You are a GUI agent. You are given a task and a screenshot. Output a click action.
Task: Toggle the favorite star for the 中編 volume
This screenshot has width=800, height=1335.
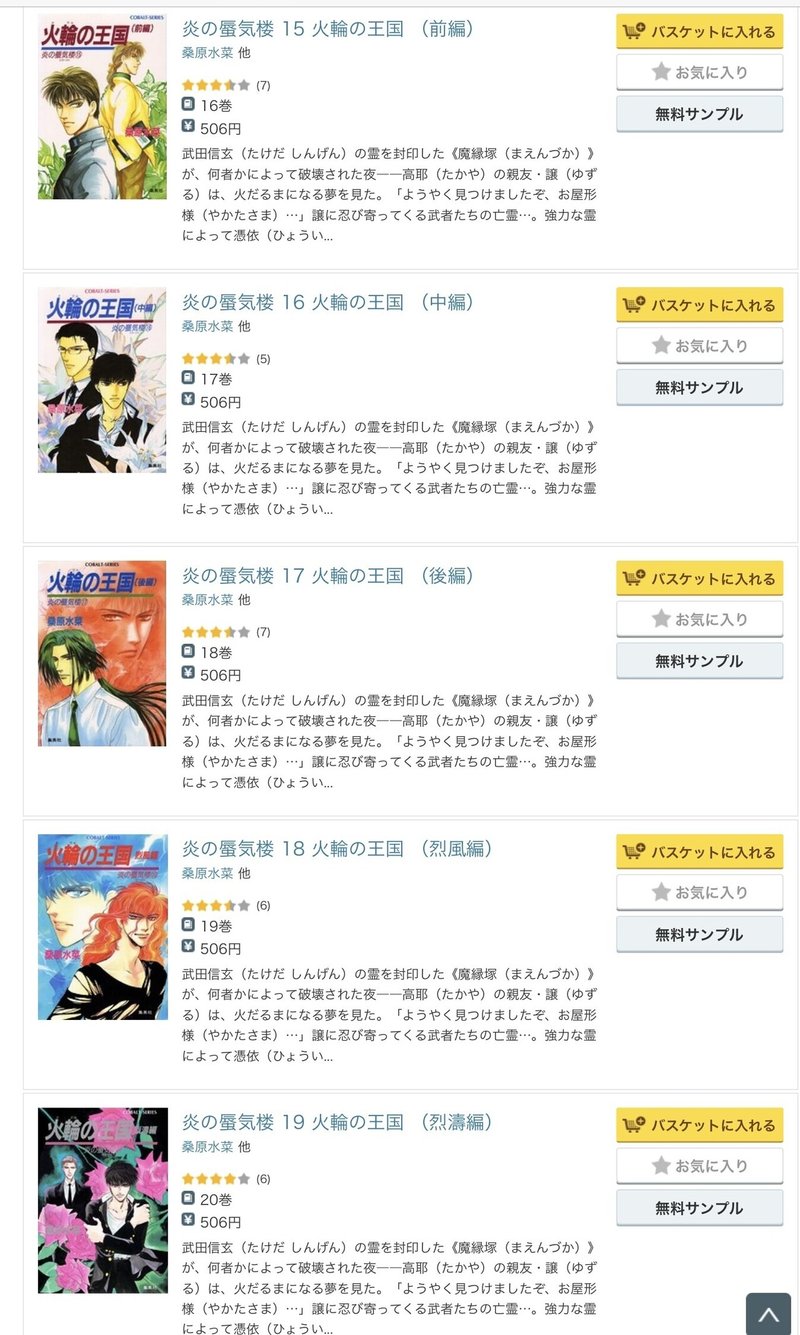tap(698, 346)
